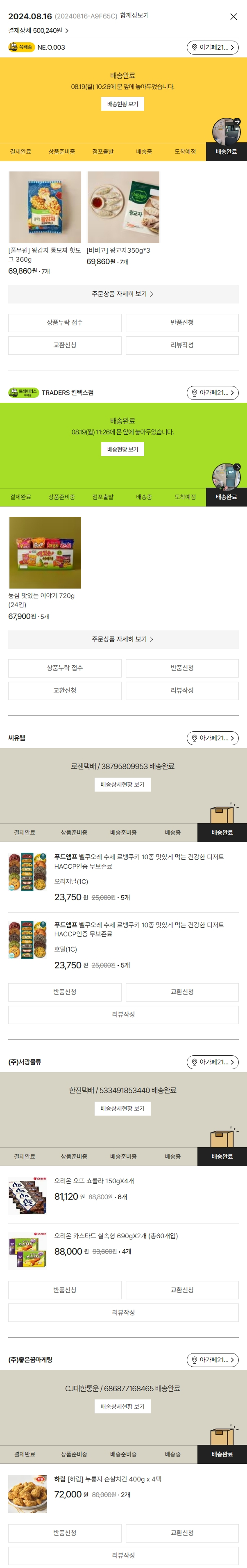The image size is (247, 1568).
Task: Write 리뷰작성 for TRADERS 킨텍스점 order
Action: click(182, 690)
